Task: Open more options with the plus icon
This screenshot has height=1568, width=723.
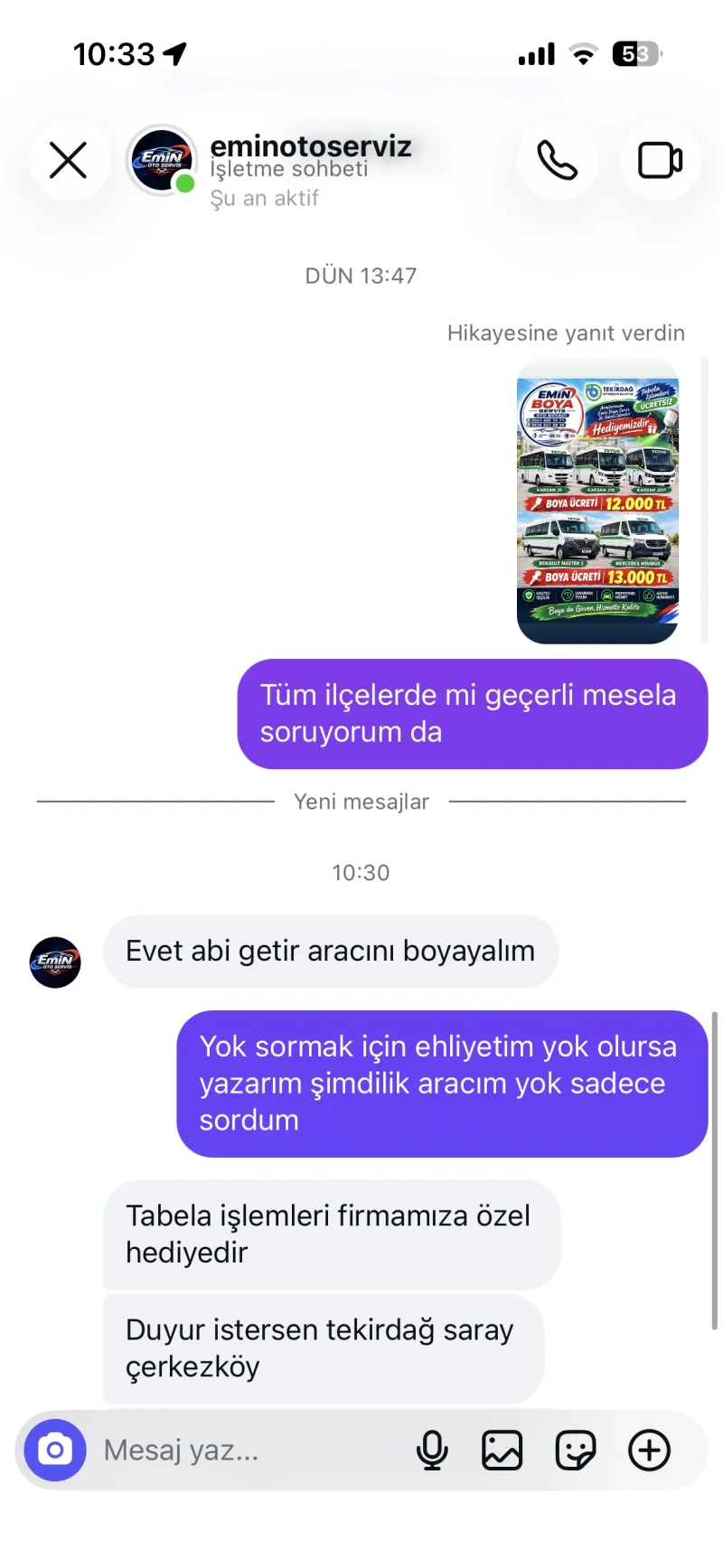Action: (649, 1450)
